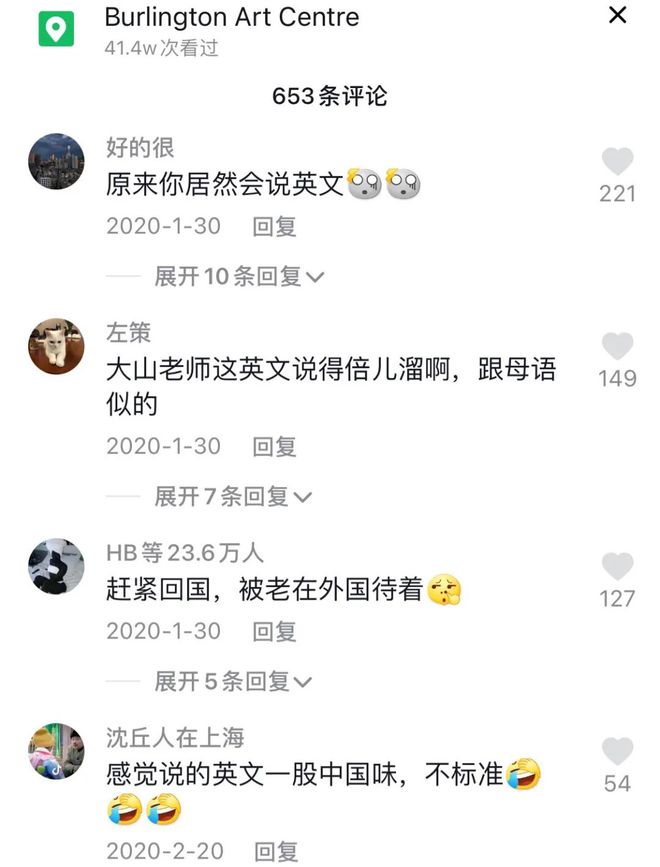Like the comment by 好的很

coord(617,162)
